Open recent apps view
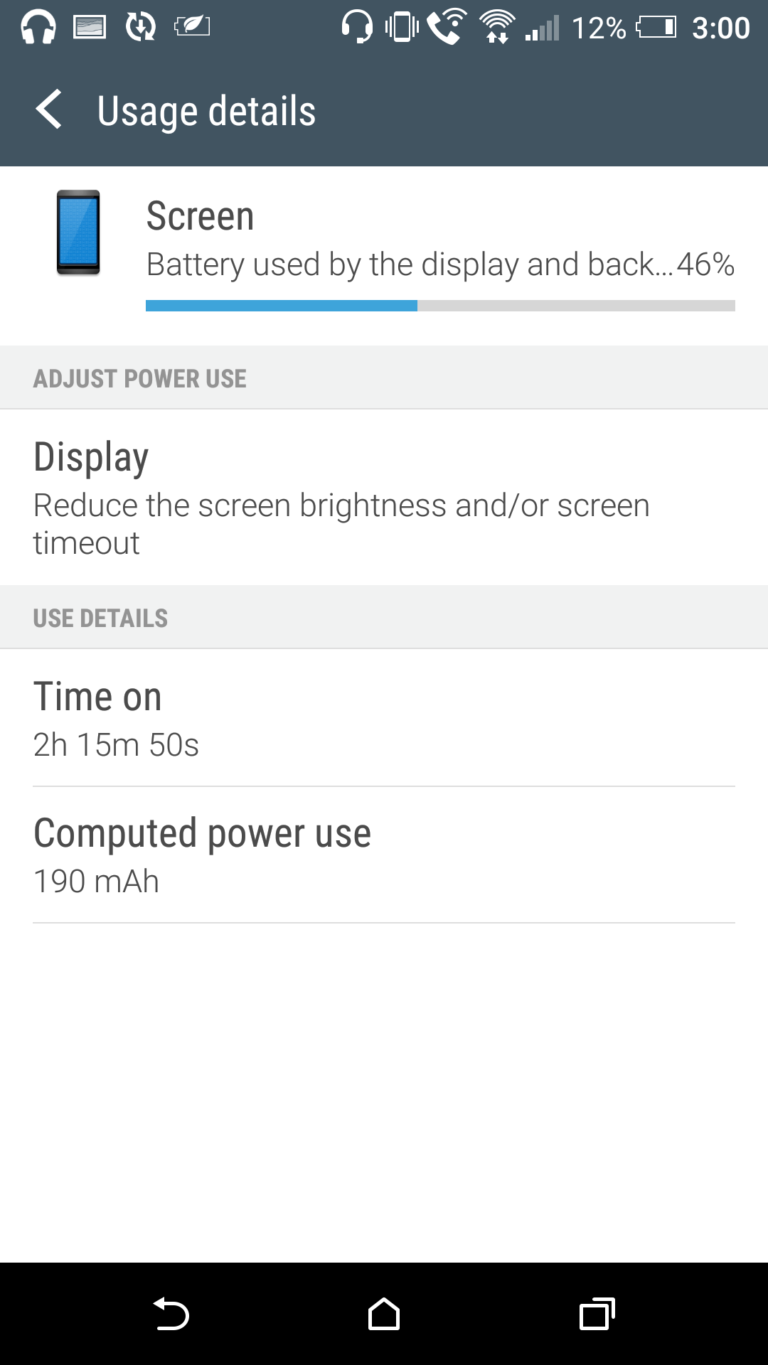768x1365 pixels. click(597, 1313)
